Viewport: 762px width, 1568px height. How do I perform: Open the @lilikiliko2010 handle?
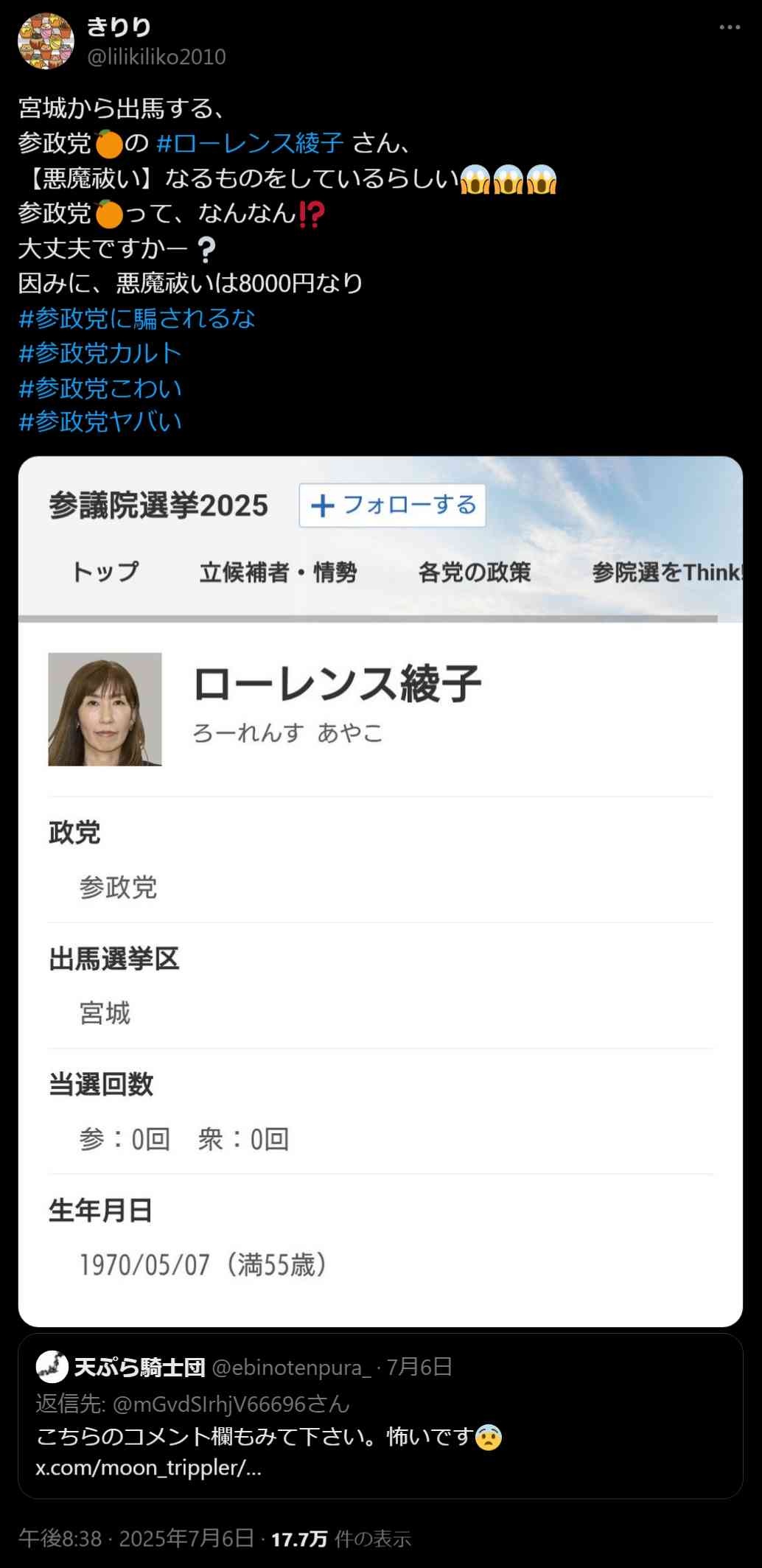(156, 57)
